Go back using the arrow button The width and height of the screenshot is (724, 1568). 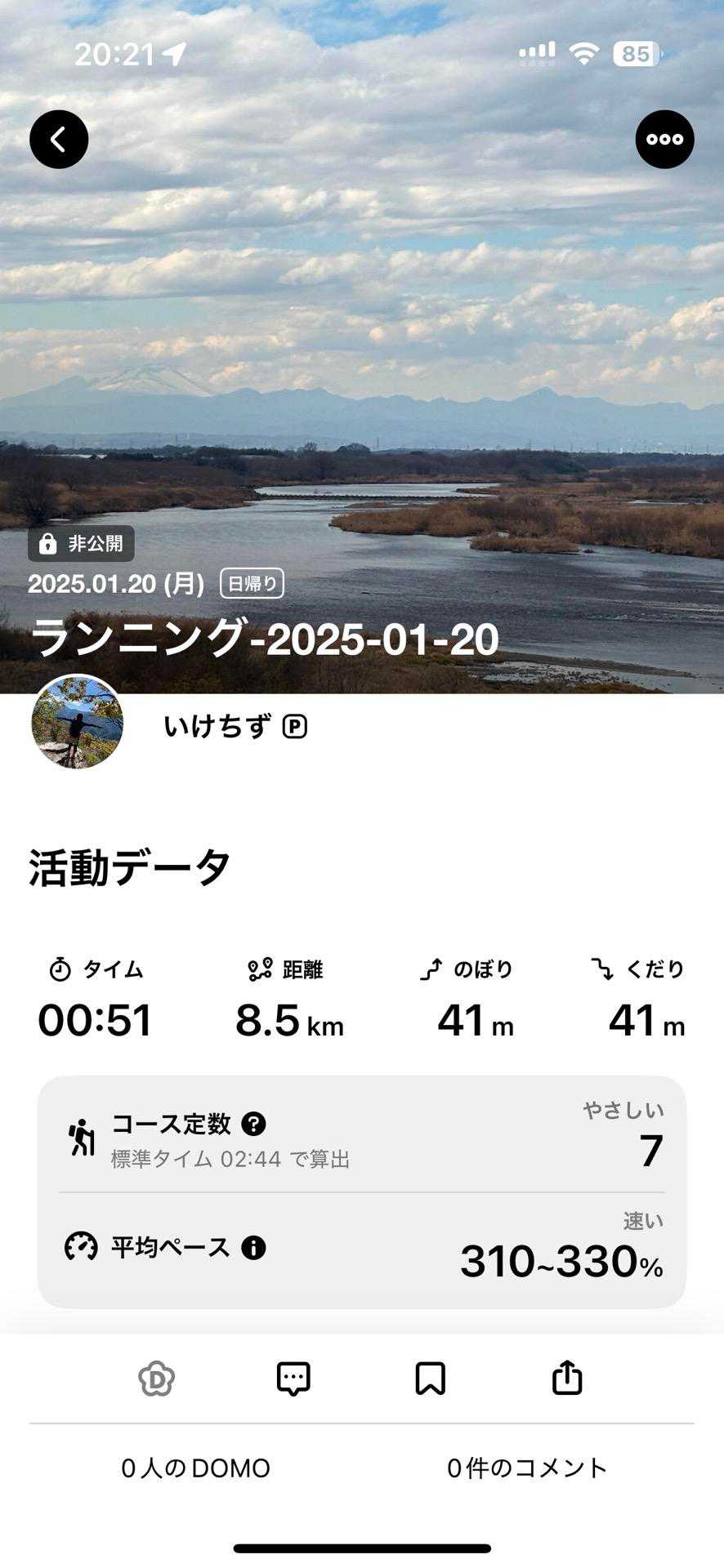click(59, 140)
